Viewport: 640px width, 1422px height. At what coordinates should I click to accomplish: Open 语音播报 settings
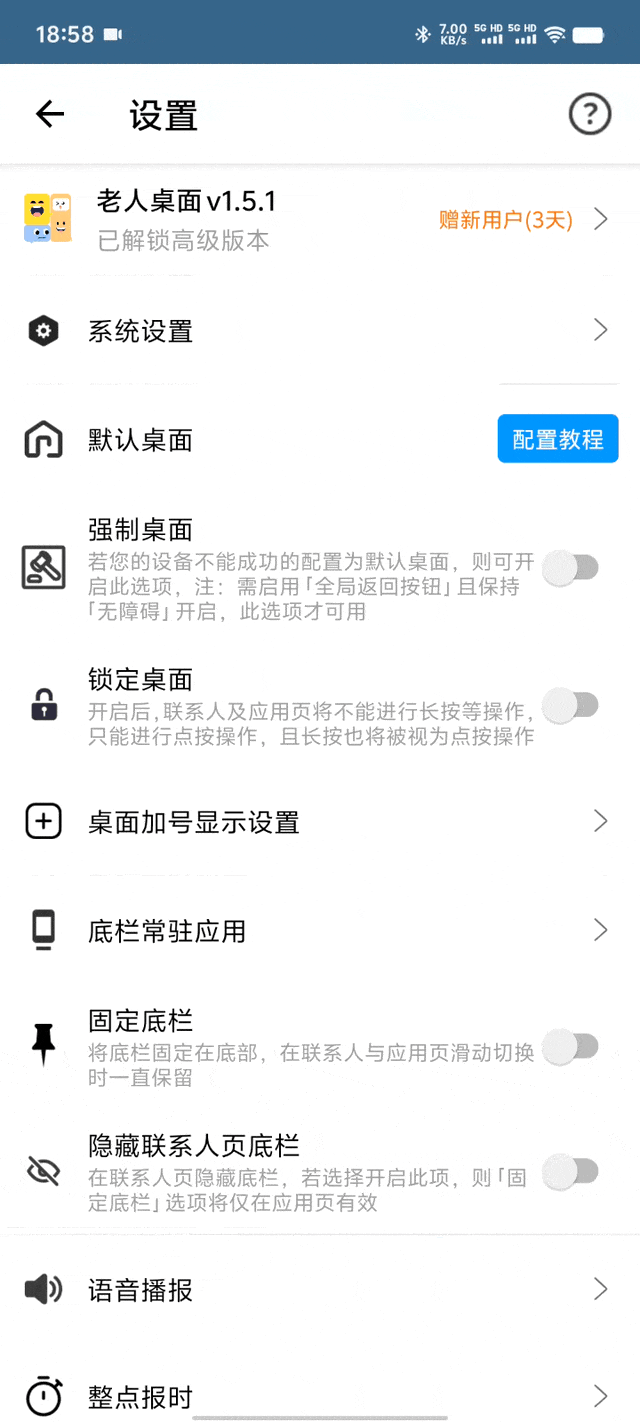point(320,1290)
